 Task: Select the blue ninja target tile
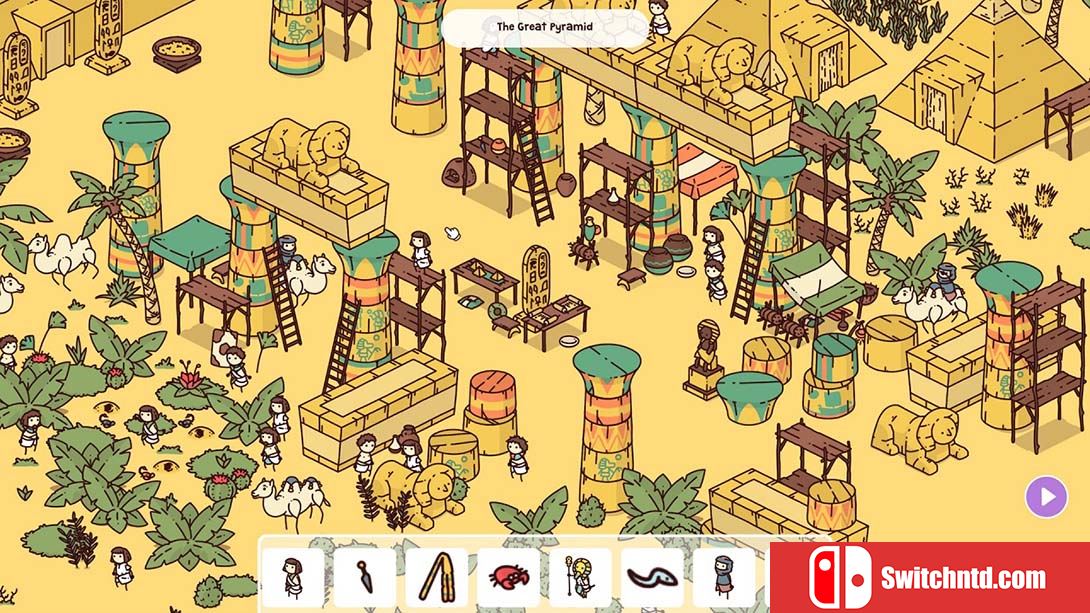(x=723, y=577)
